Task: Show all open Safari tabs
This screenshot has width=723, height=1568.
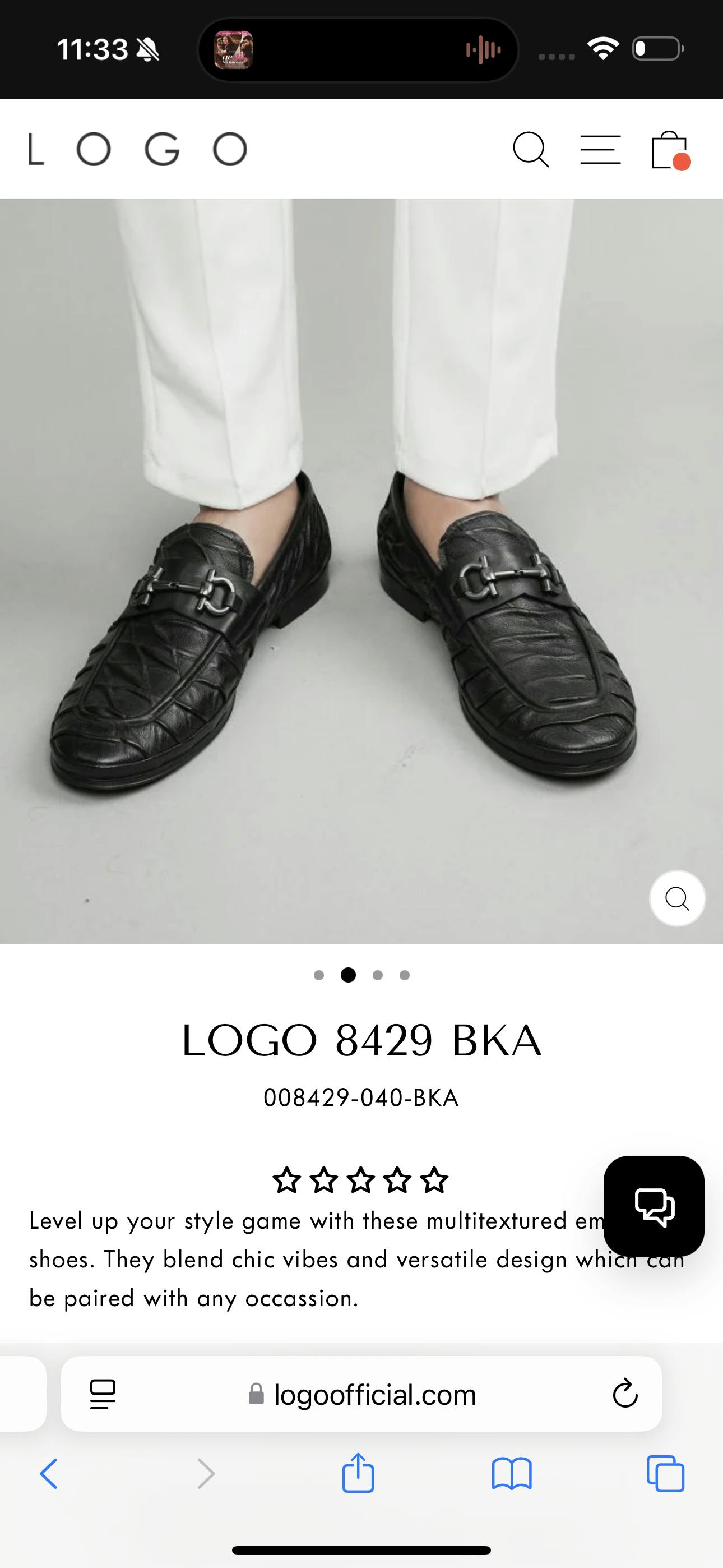Action: coord(665,1474)
